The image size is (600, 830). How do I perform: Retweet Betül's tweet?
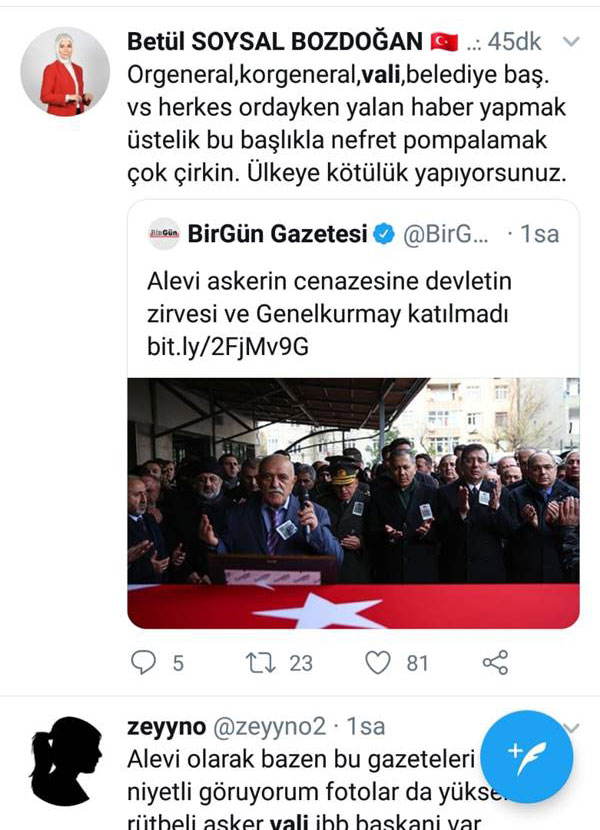point(261,662)
